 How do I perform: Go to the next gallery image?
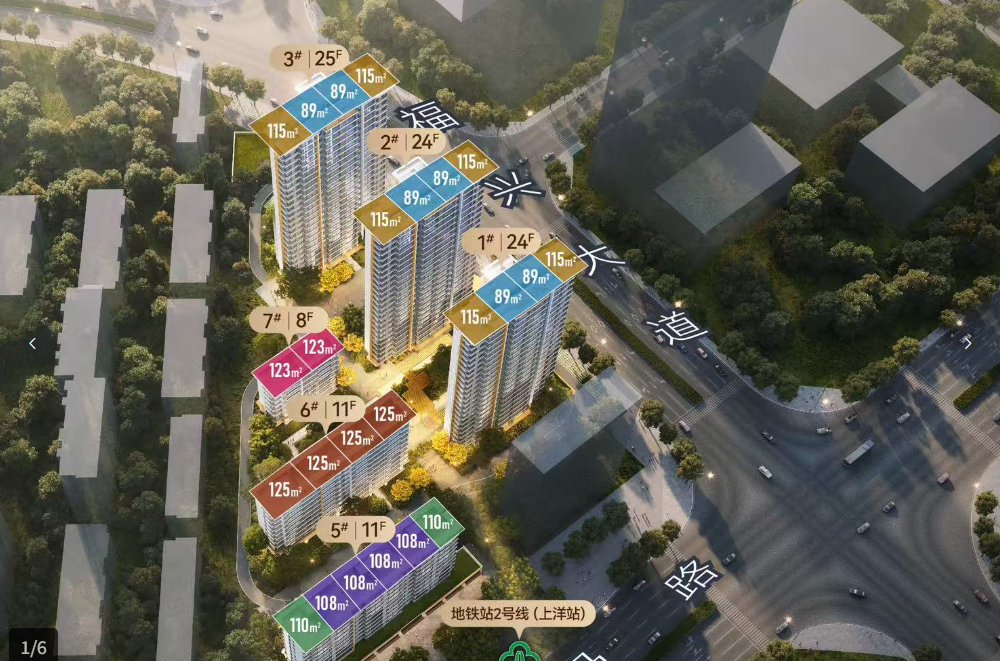(x=967, y=342)
